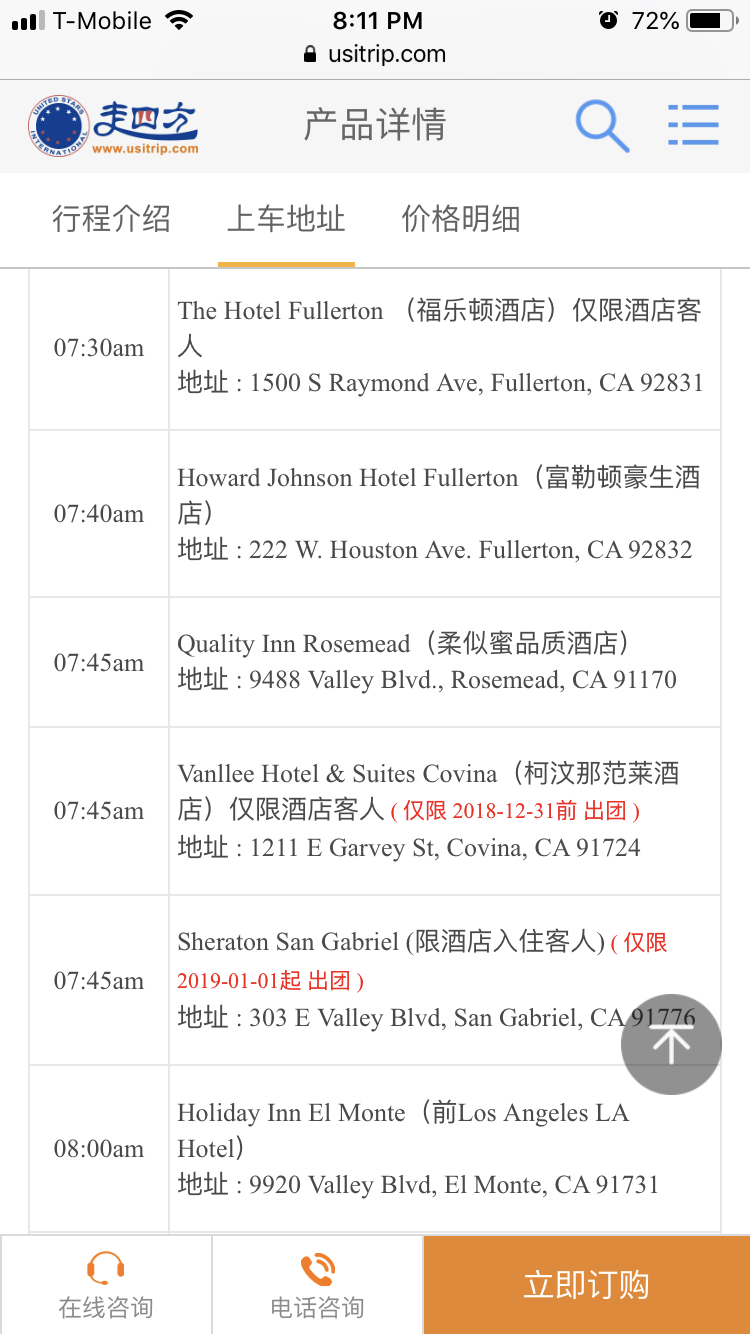The height and width of the screenshot is (1334, 750).
Task: Start 在线咨询 online chat
Action: (106, 1285)
